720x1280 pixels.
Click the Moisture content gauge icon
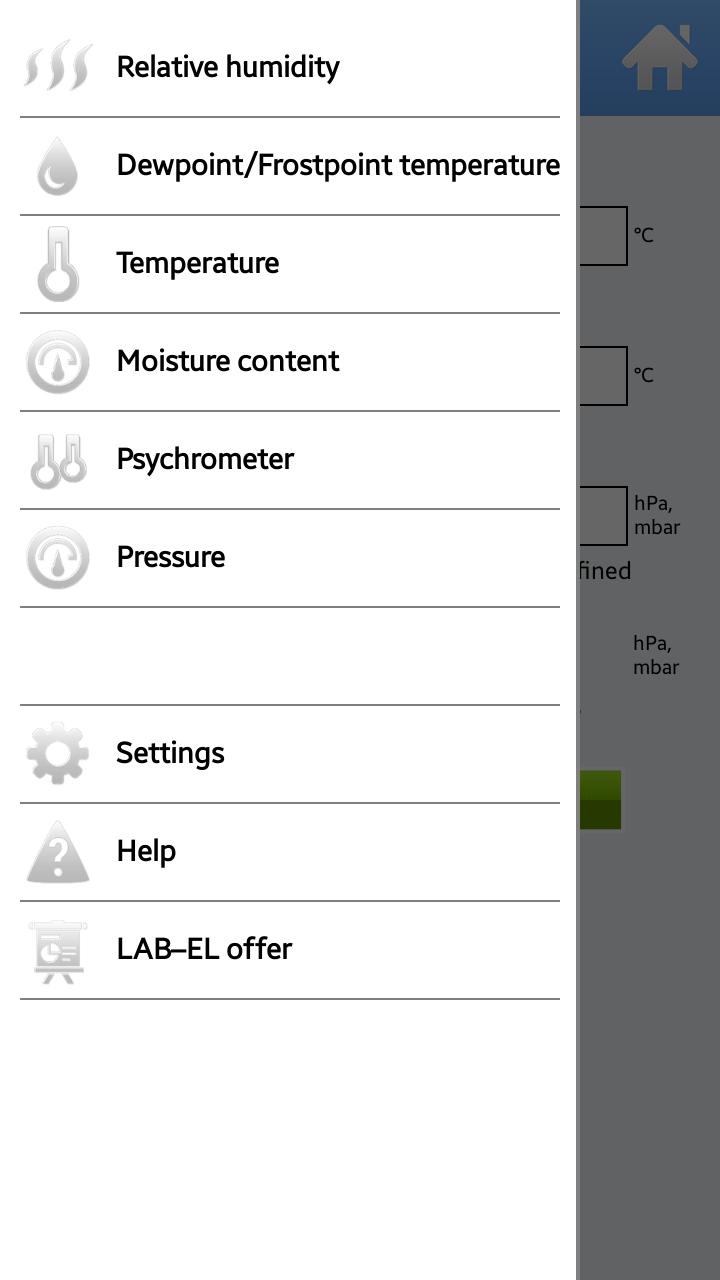click(57, 361)
